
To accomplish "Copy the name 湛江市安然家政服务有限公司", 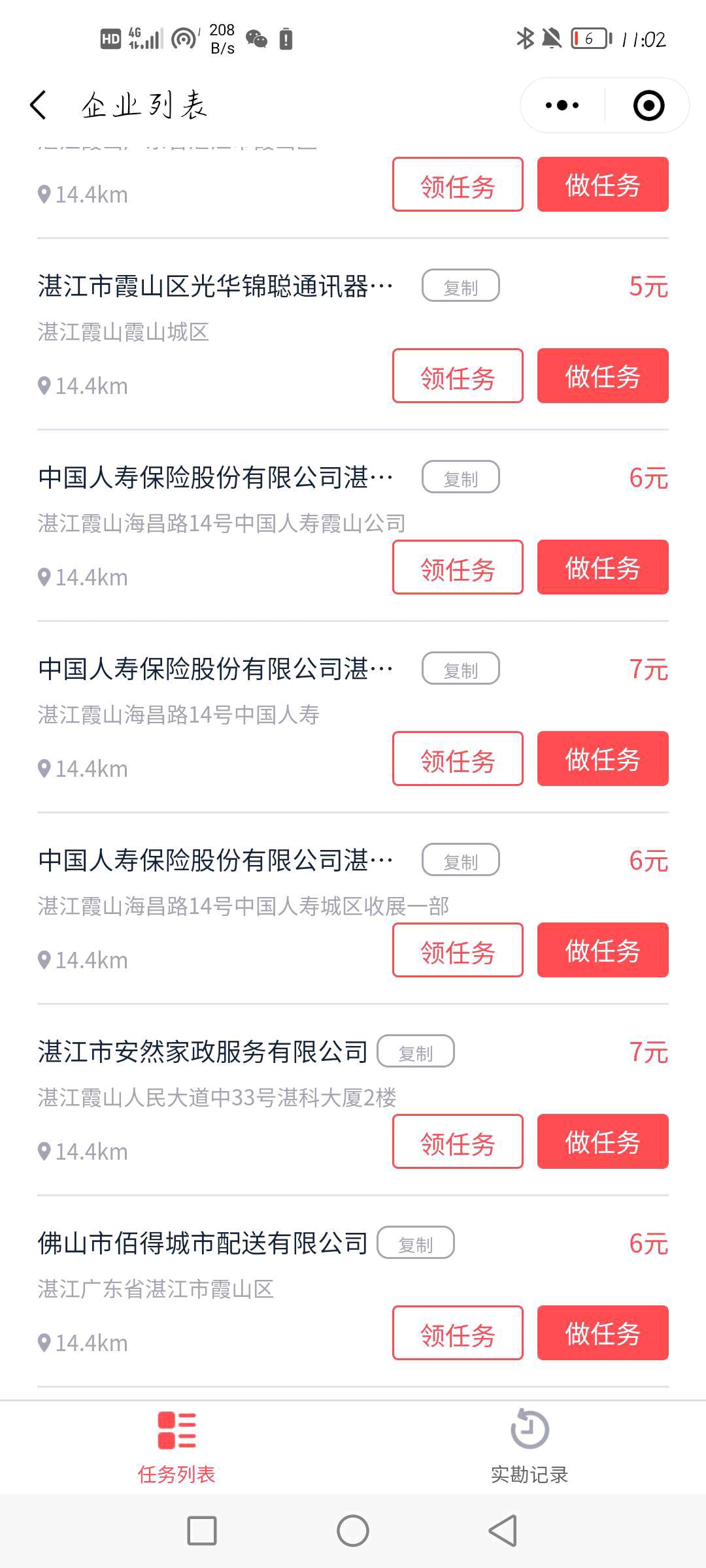I will (x=416, y=1051).
